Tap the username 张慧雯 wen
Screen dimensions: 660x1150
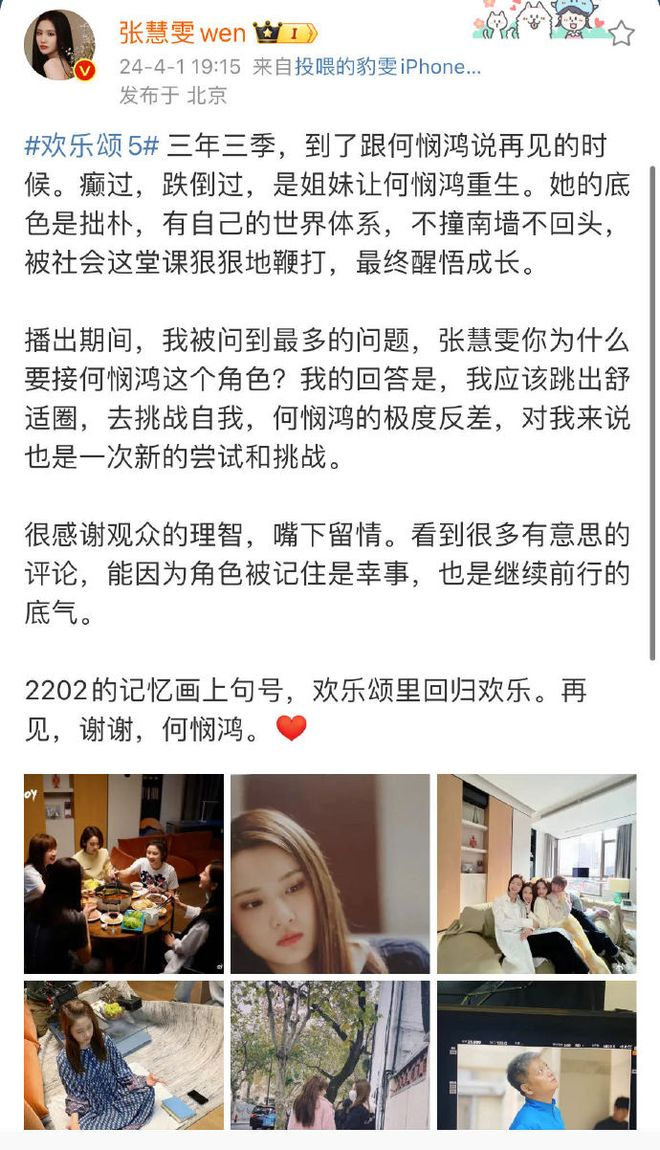click(x=182, y=33)
